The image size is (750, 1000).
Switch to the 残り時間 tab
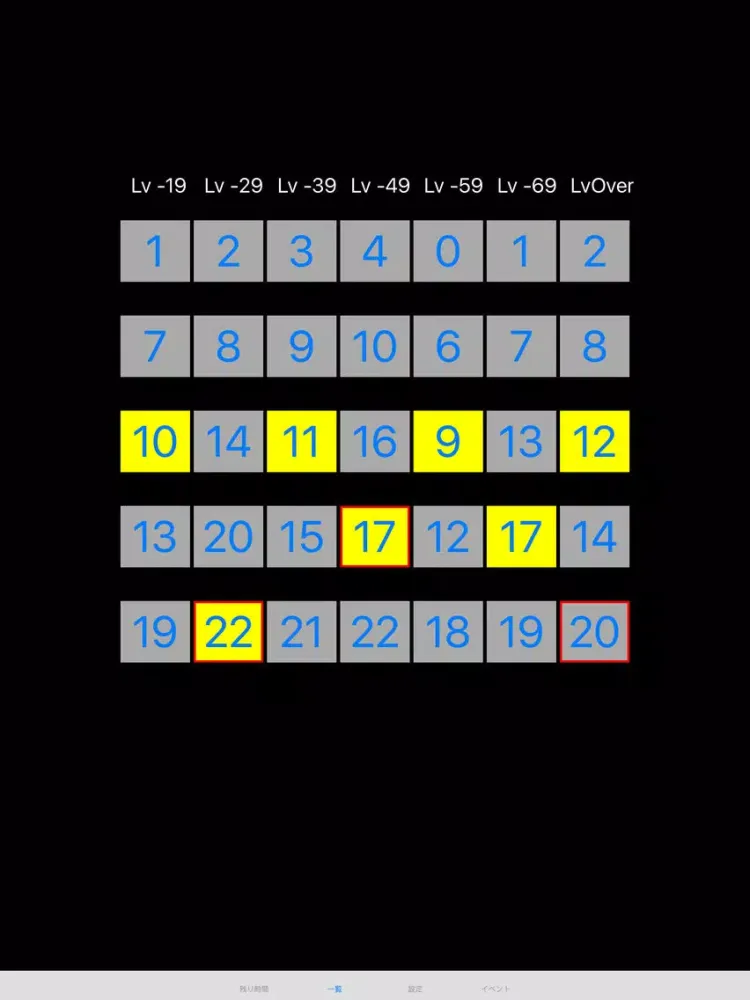click(253, 988)
